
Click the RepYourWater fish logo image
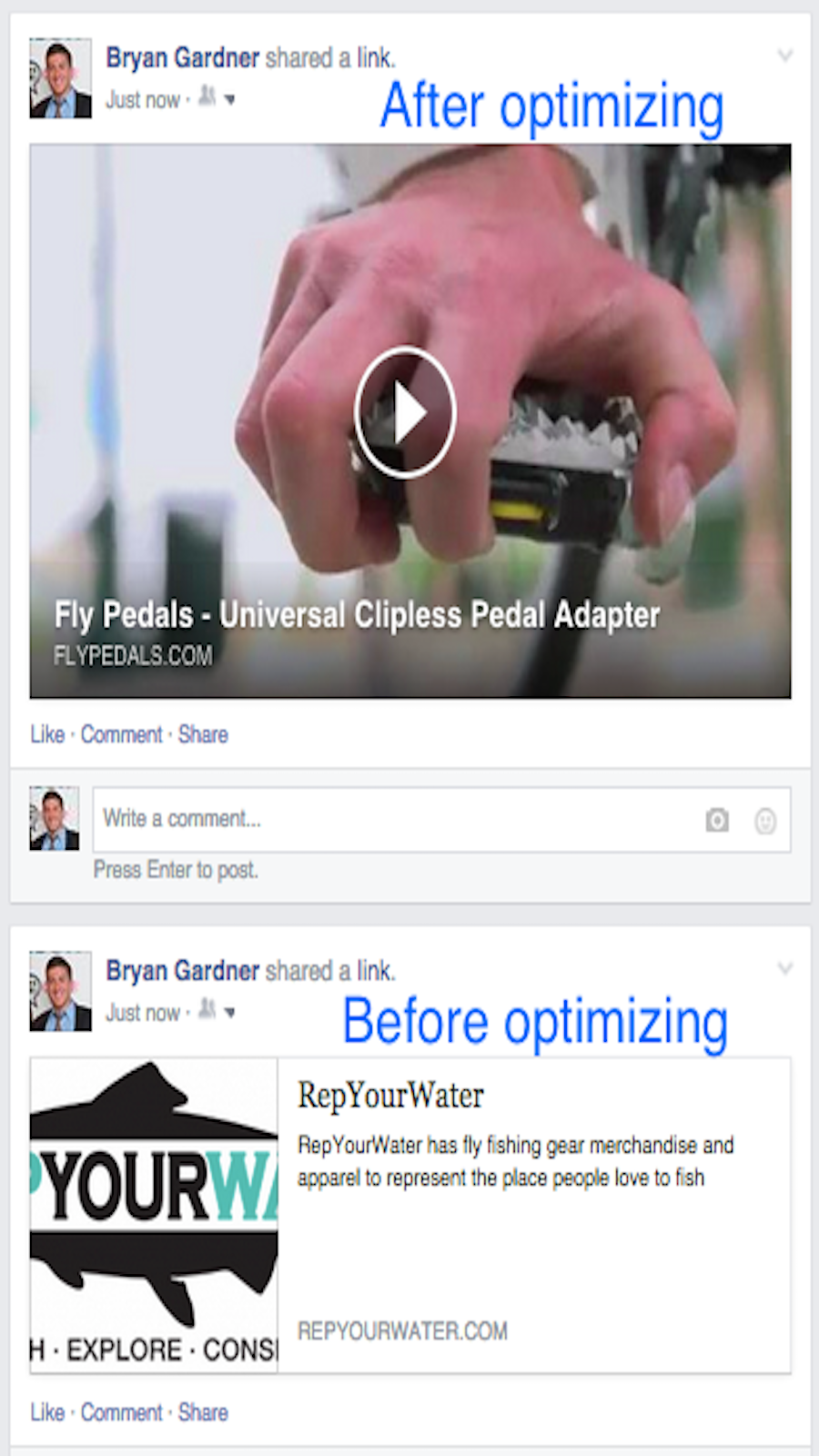tap(152, 1210)
